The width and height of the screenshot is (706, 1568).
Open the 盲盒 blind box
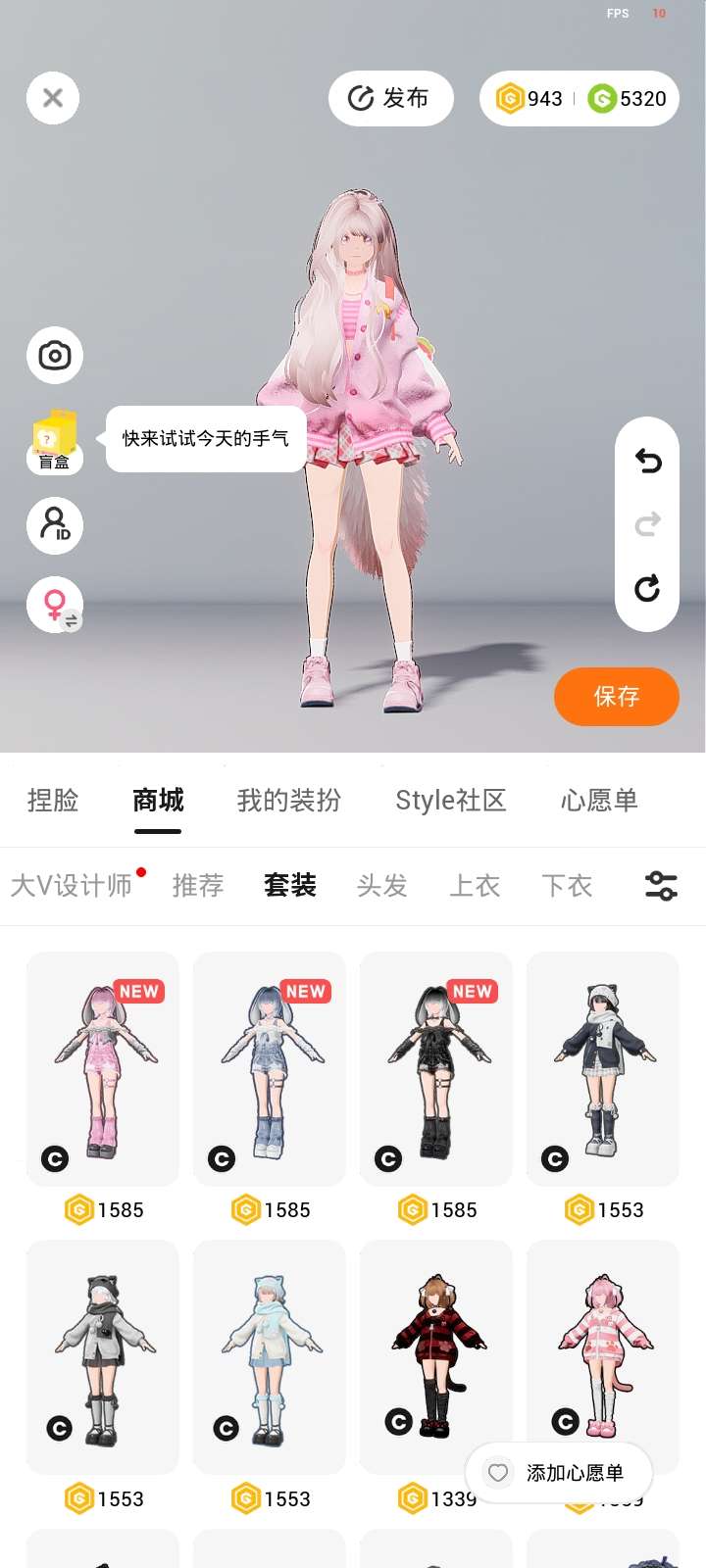(x=55, y=441)
